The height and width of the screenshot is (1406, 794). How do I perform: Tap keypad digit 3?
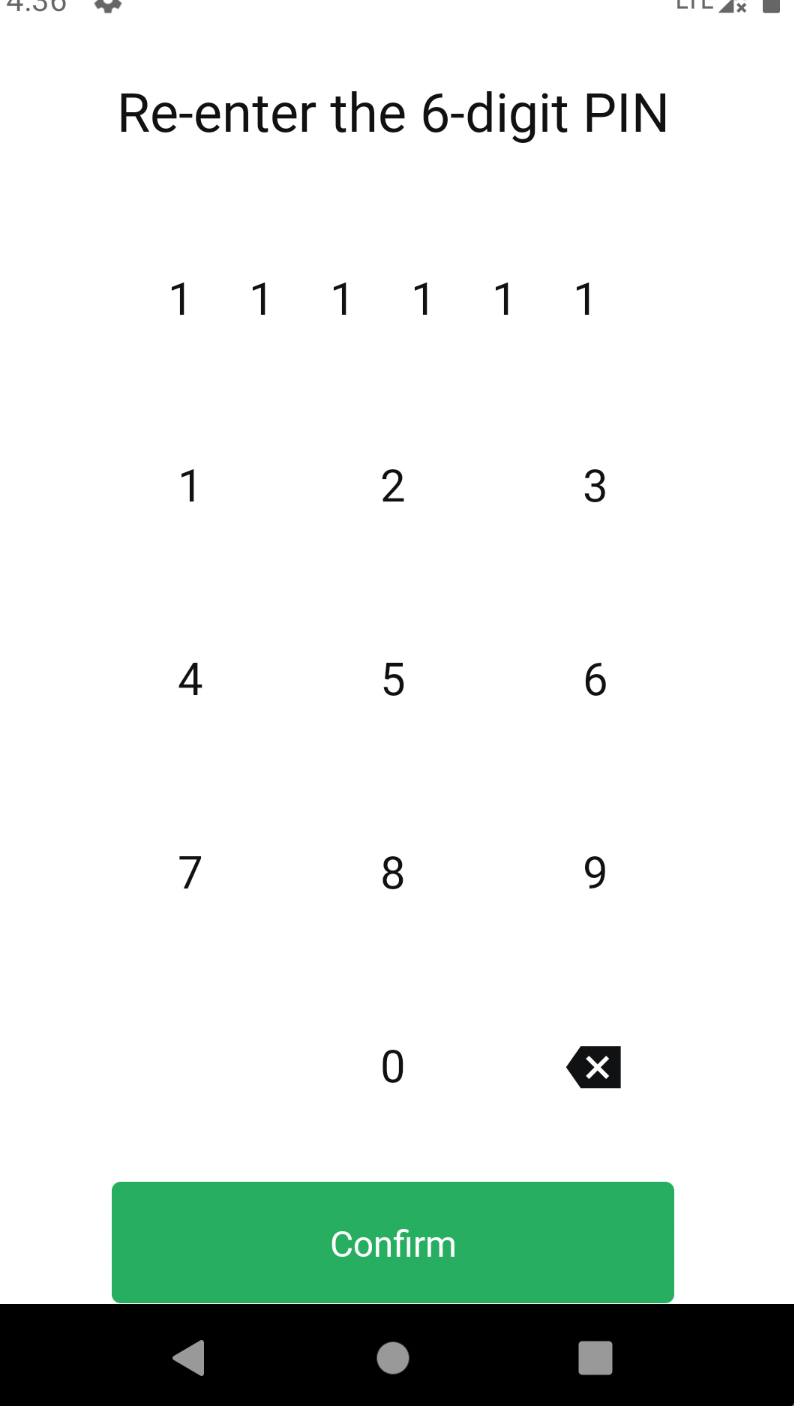(x=595, y=486)
